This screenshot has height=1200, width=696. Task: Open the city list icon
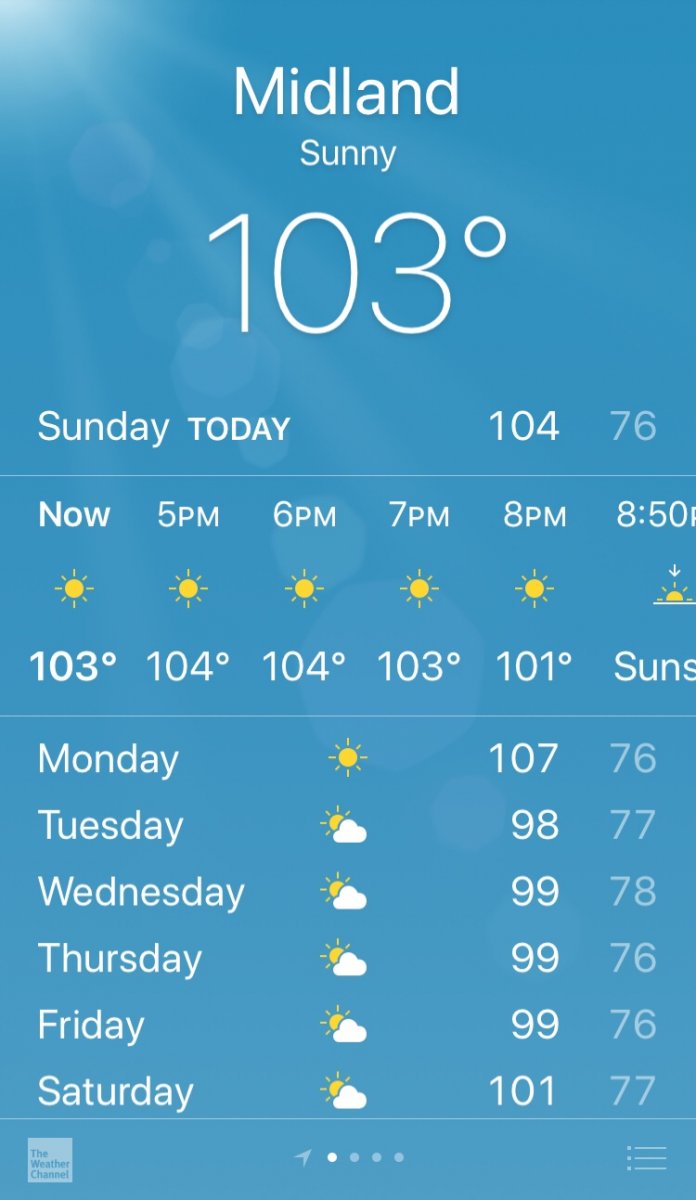[x=646, y=1158]
